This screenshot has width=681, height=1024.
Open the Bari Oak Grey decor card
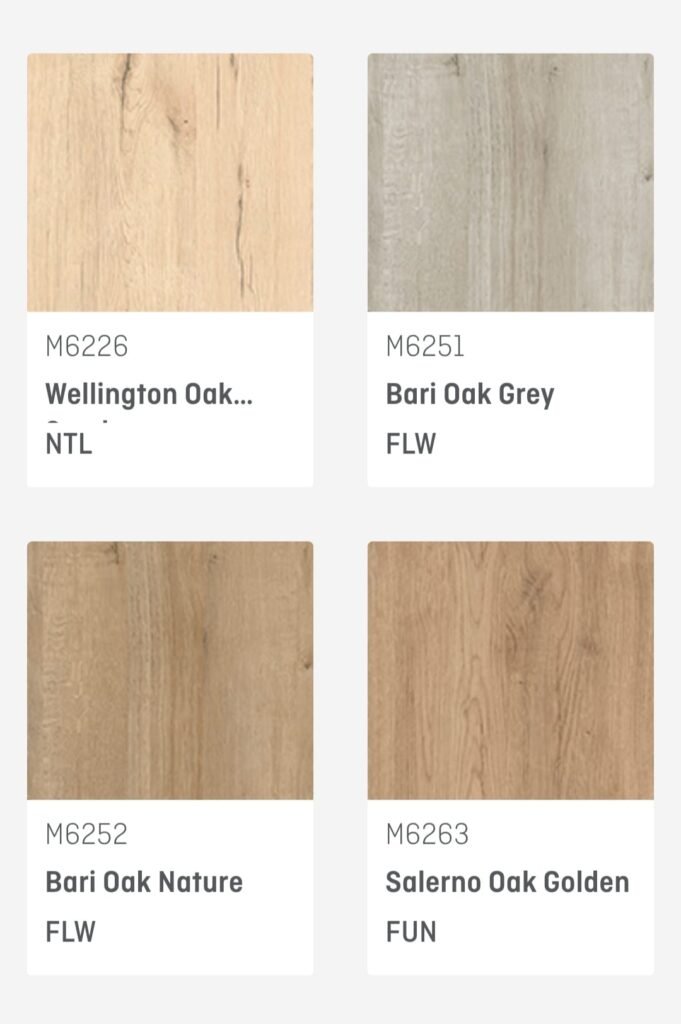coord(510,269)
